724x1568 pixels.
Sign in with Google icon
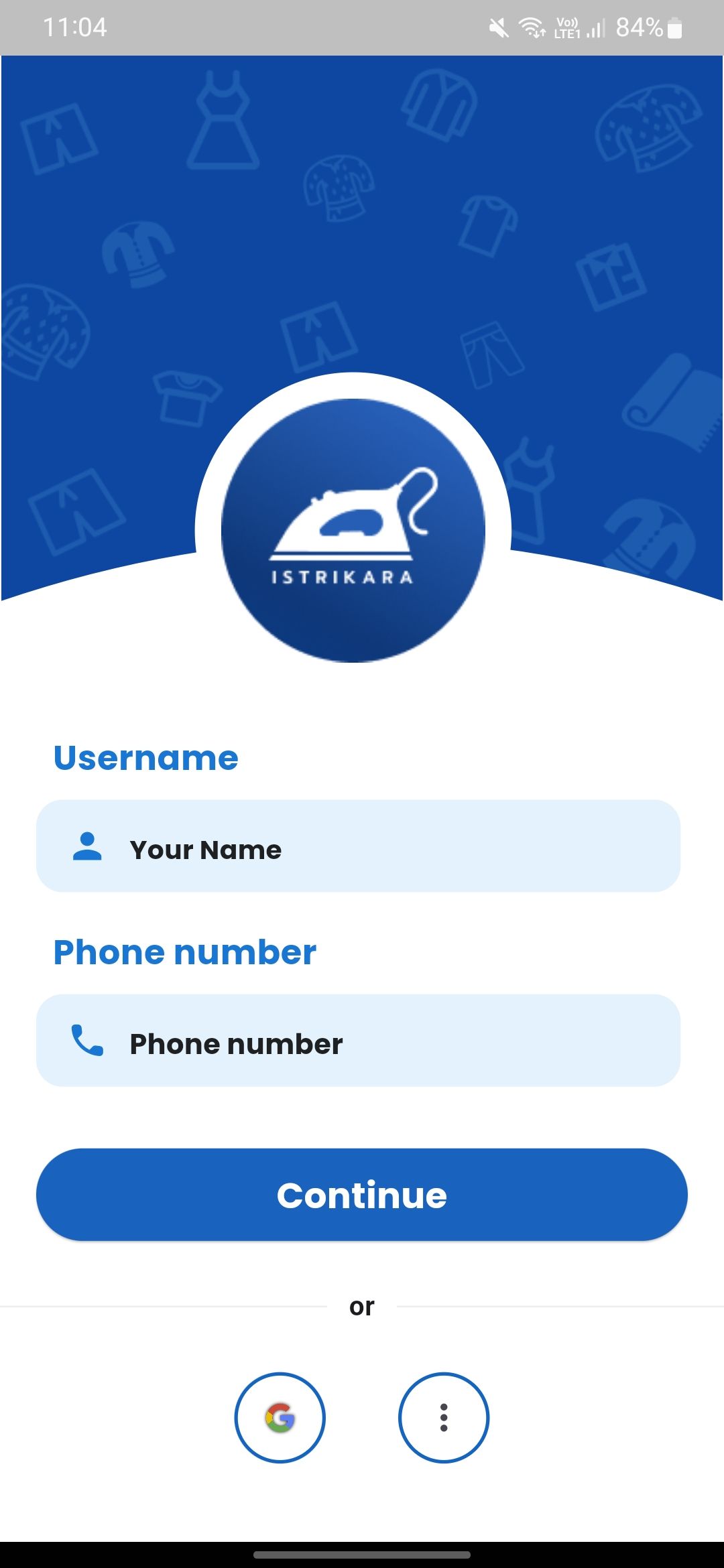pyautogui.click(x=280, y=1417)
